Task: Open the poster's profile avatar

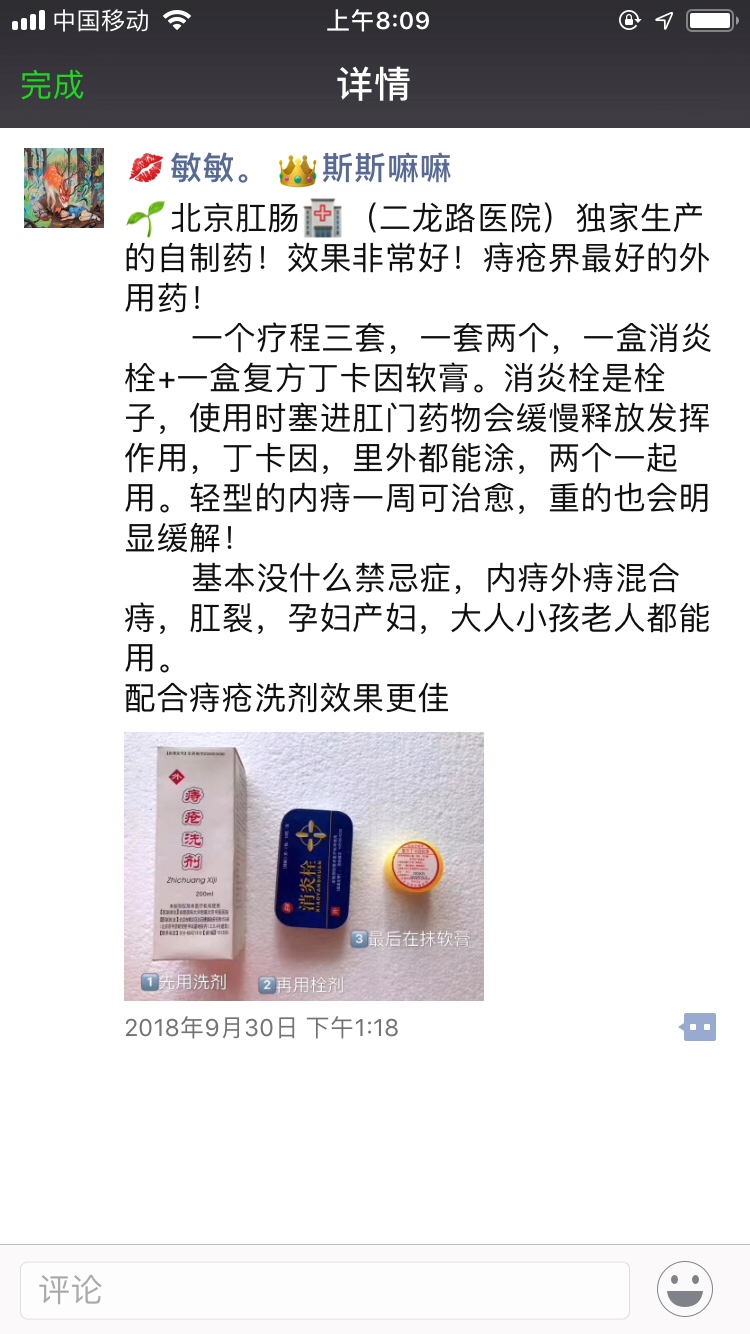Action: point(64,188)
